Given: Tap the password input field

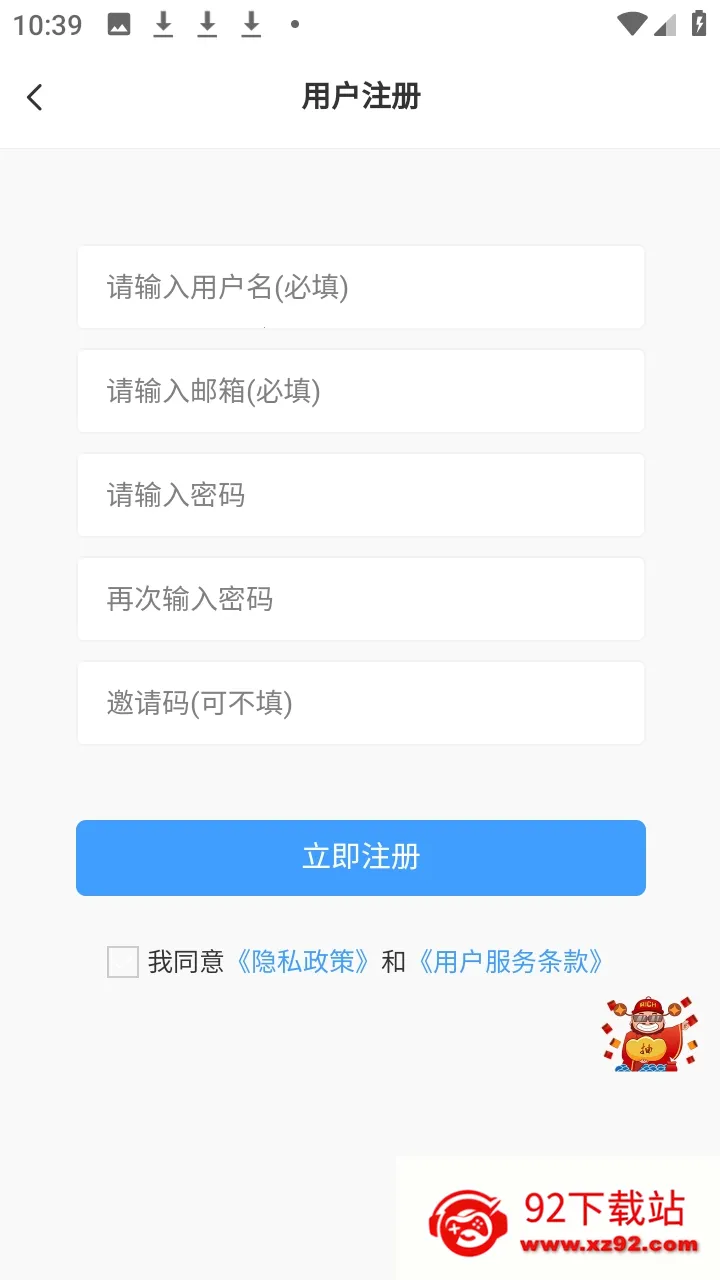Looking at the screenshot, I should (x=360, y=495).
